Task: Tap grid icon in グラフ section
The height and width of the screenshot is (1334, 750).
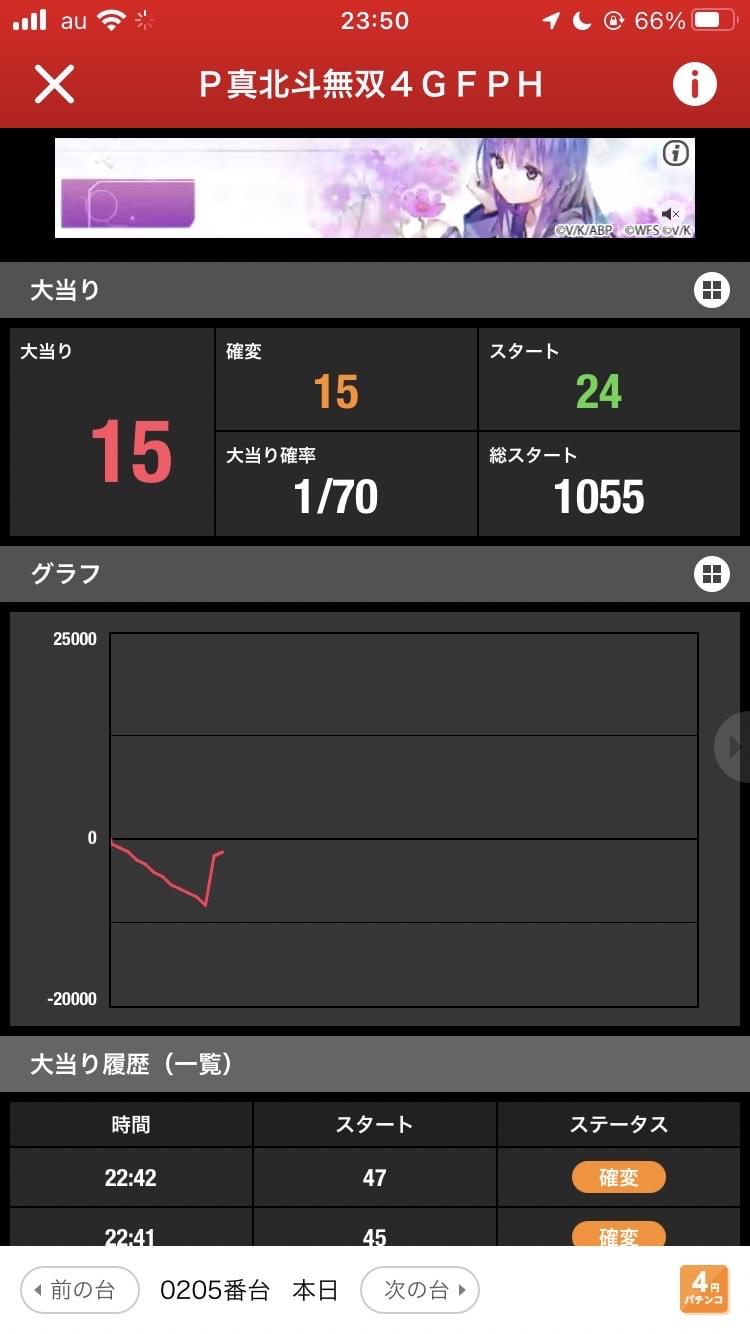Action: pos(711,574)
